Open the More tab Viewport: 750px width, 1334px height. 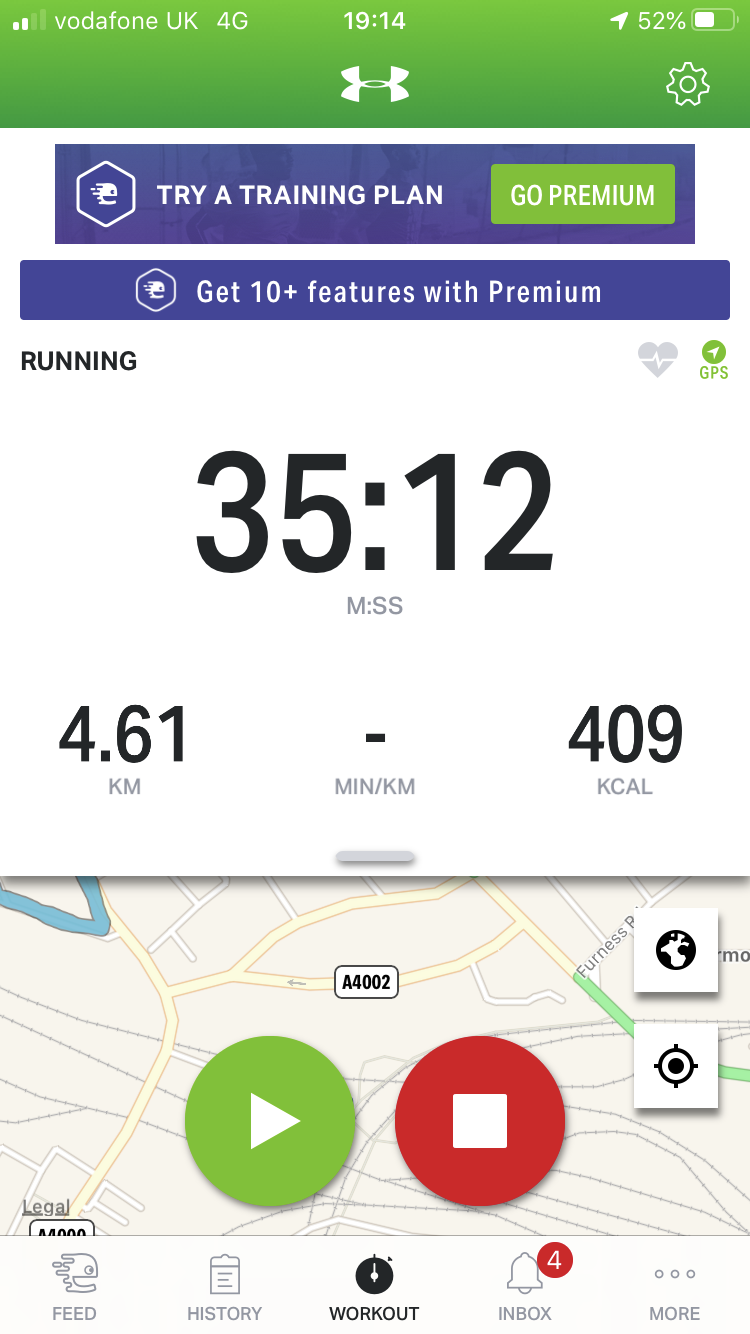675,1288
